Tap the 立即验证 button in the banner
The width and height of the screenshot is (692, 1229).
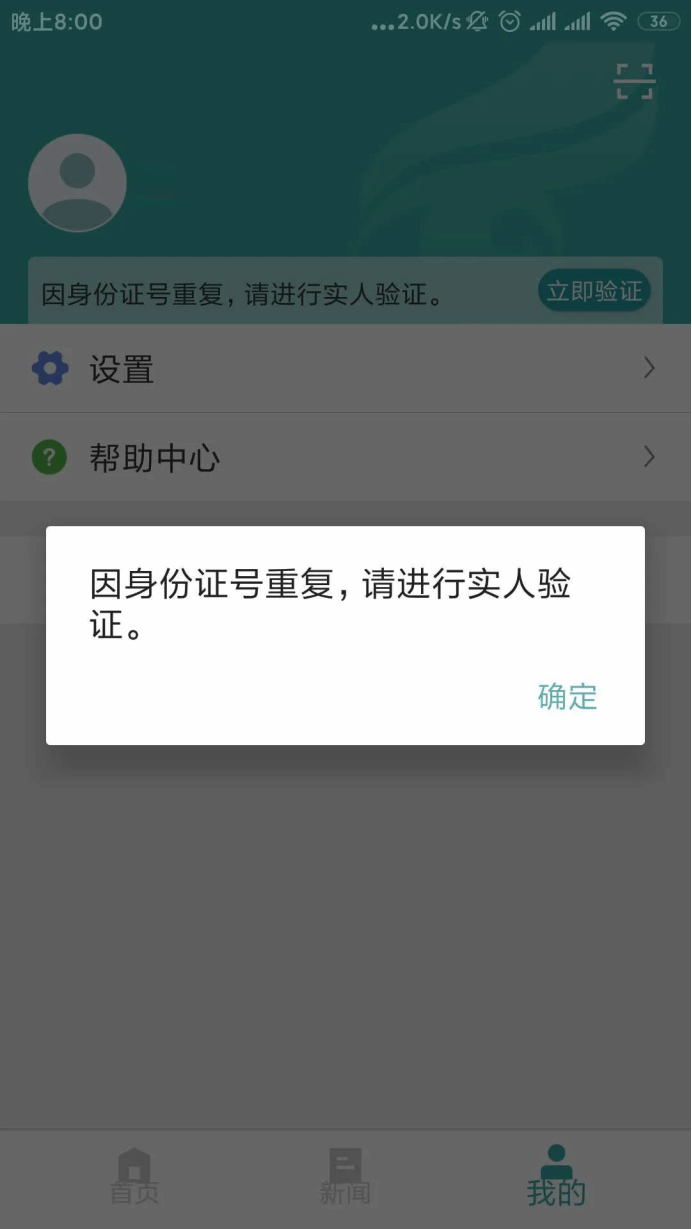[x=595, y=290]
